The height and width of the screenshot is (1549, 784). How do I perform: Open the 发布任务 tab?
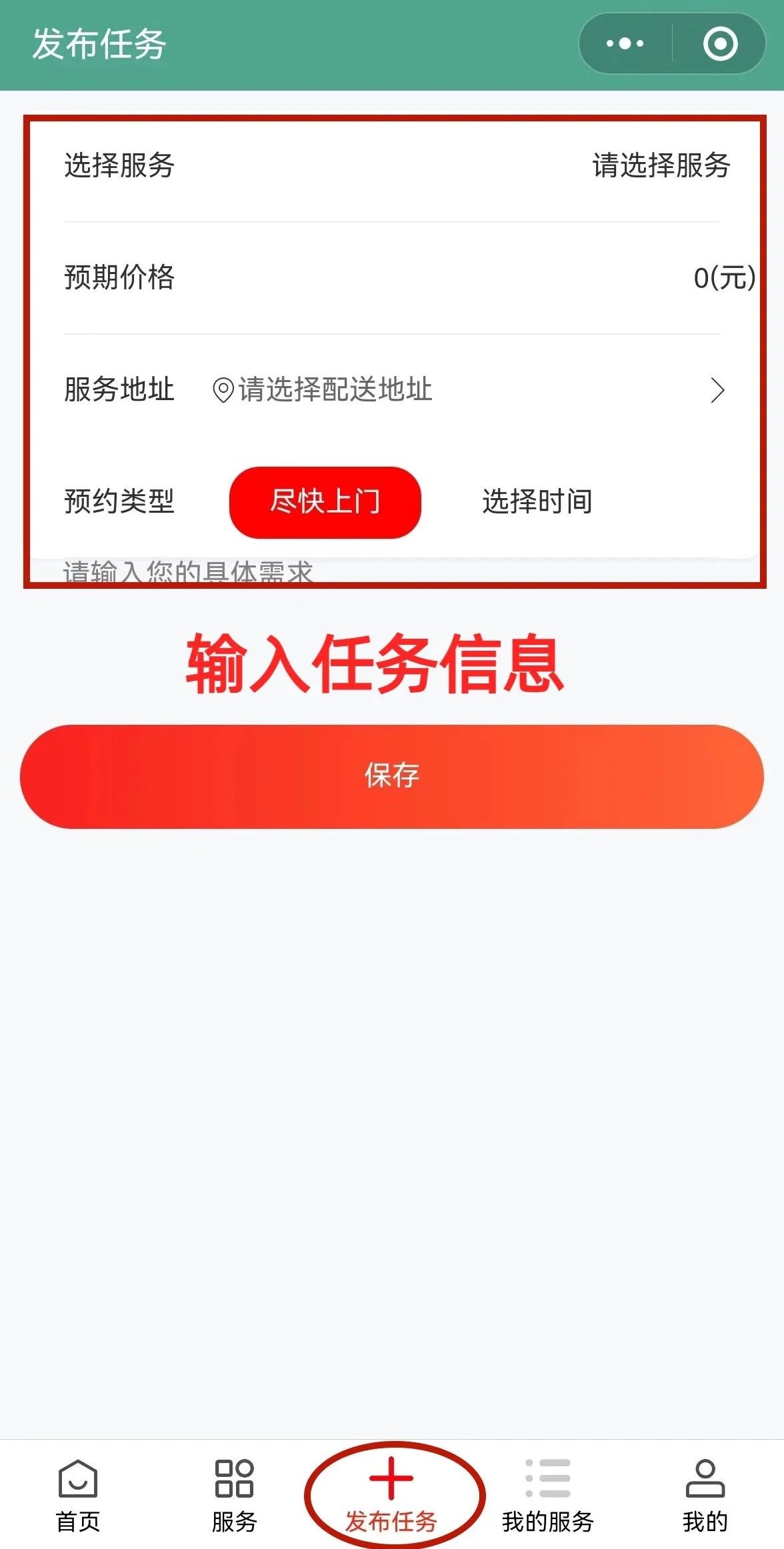coord(391,1496)
